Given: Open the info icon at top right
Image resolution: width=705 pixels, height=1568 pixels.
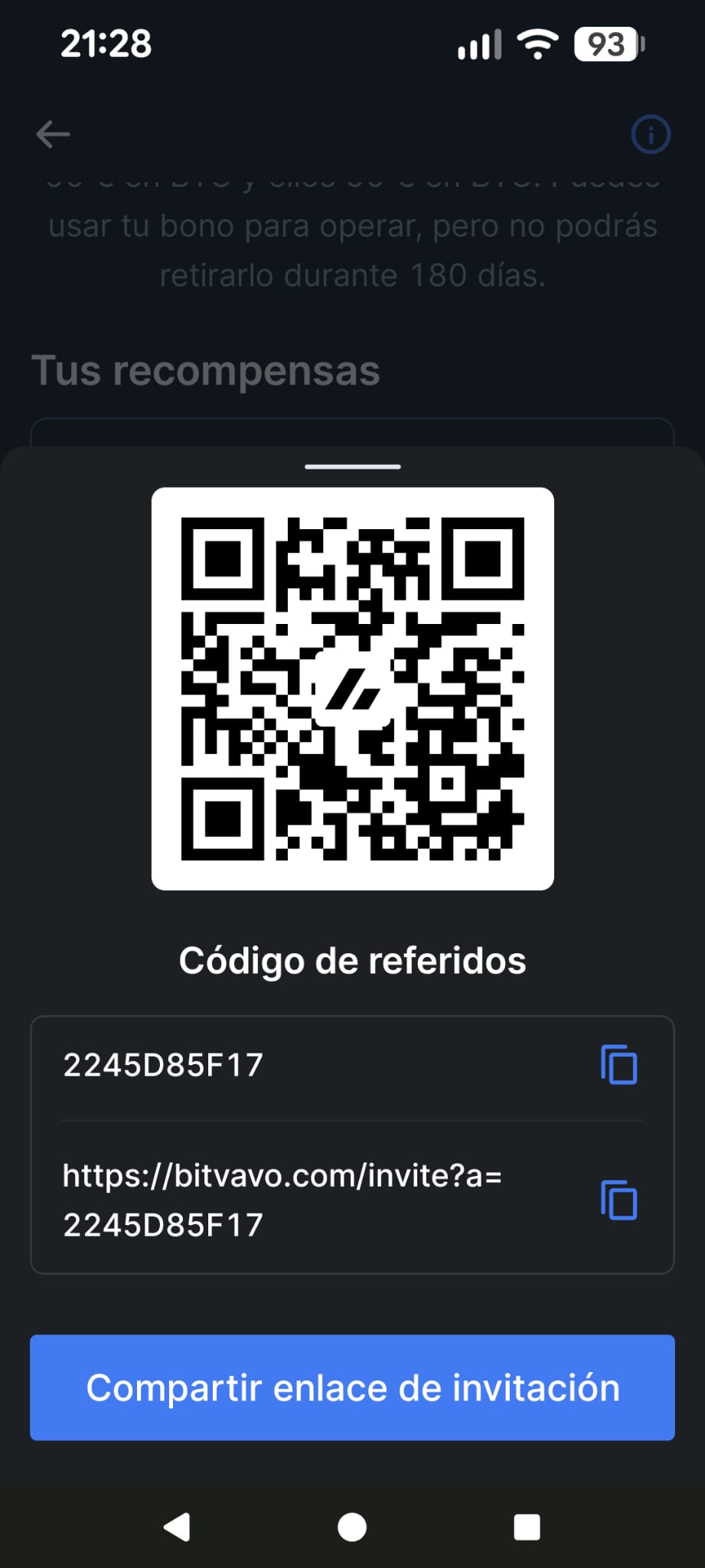Looking at the screenshot, I should pyautogui.click(x=651, y=135).
